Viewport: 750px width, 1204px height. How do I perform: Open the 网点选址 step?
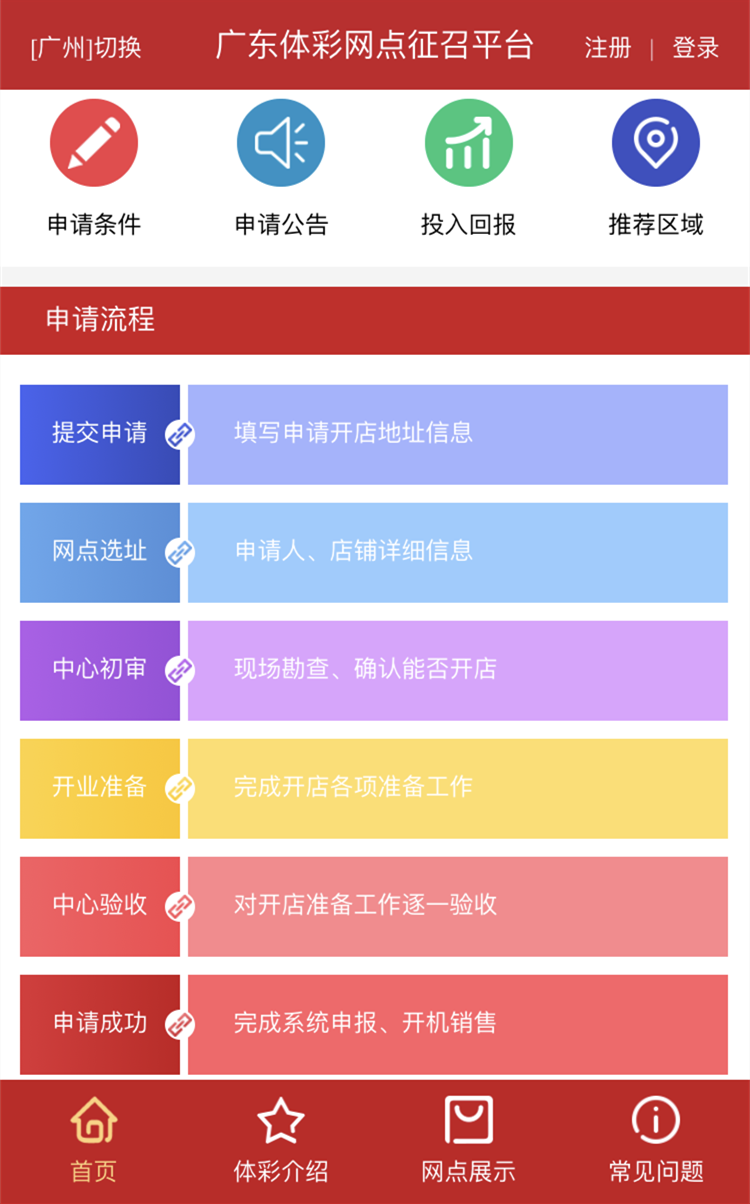pos(100,552)
